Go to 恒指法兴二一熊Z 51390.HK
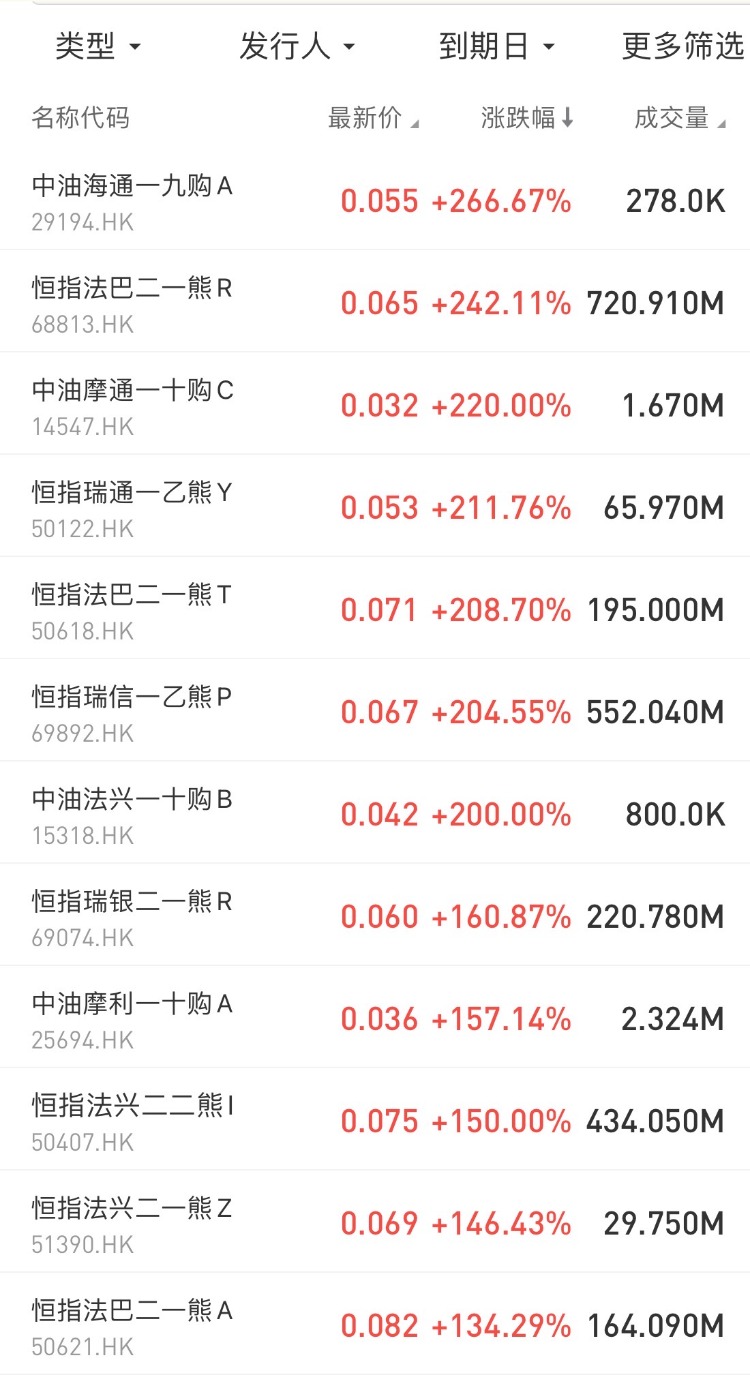The image size is (750, 1375). (132, 1223)
